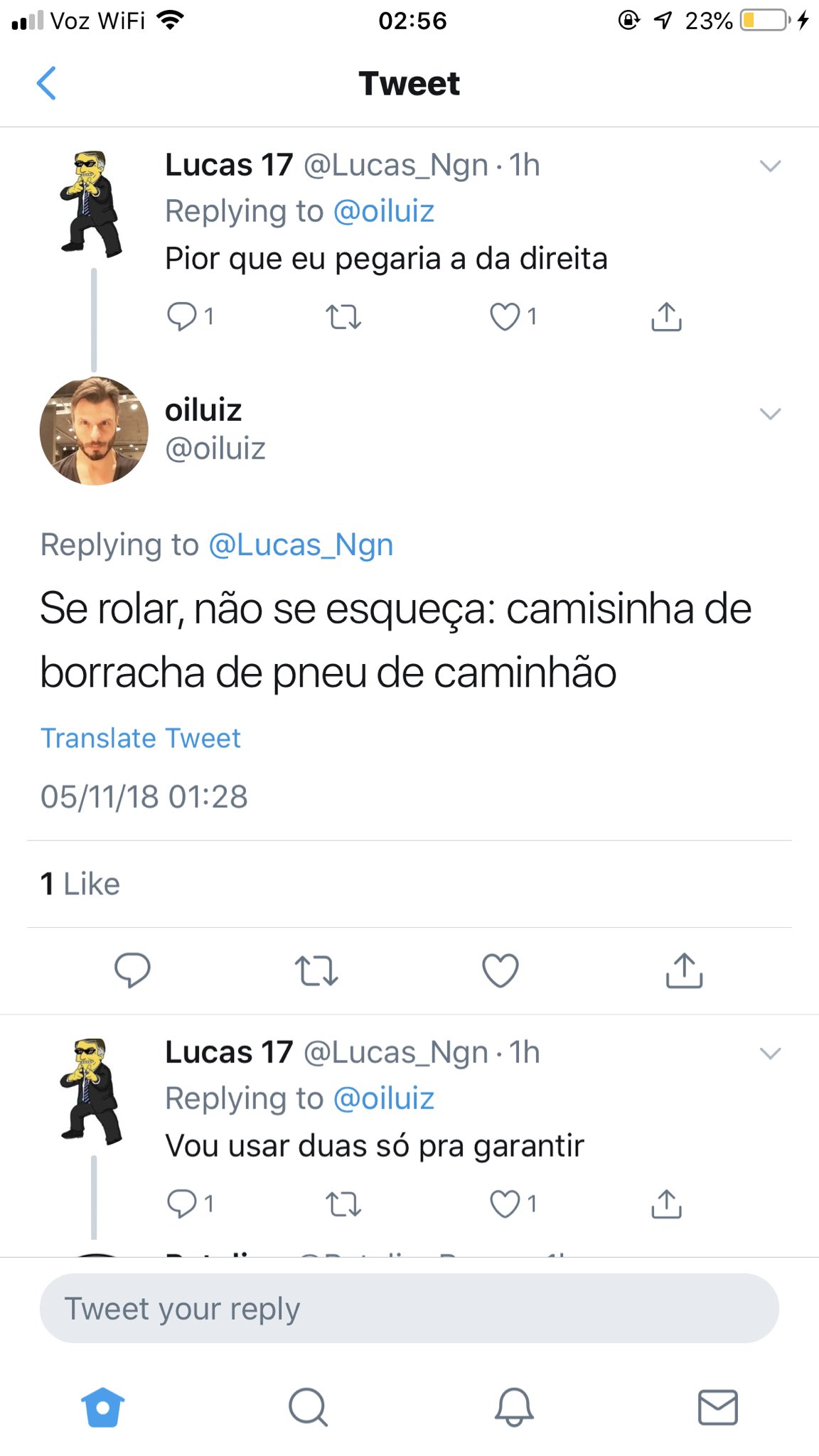Open @Lucas_Ngn mention in Replying to
Viewport: 819px width, 1456px height.
tap(301, 545)
